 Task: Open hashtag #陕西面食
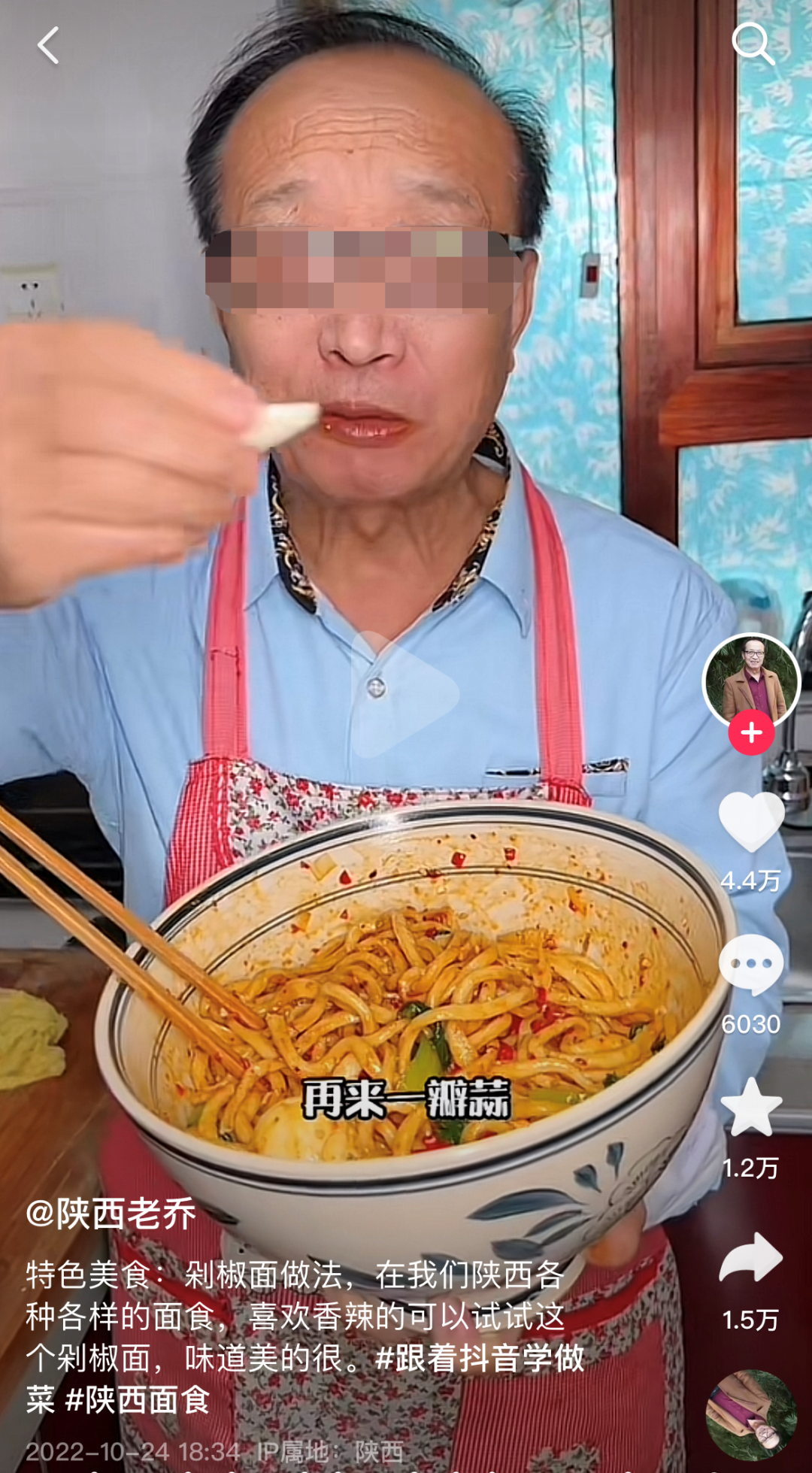[138, 1399]
